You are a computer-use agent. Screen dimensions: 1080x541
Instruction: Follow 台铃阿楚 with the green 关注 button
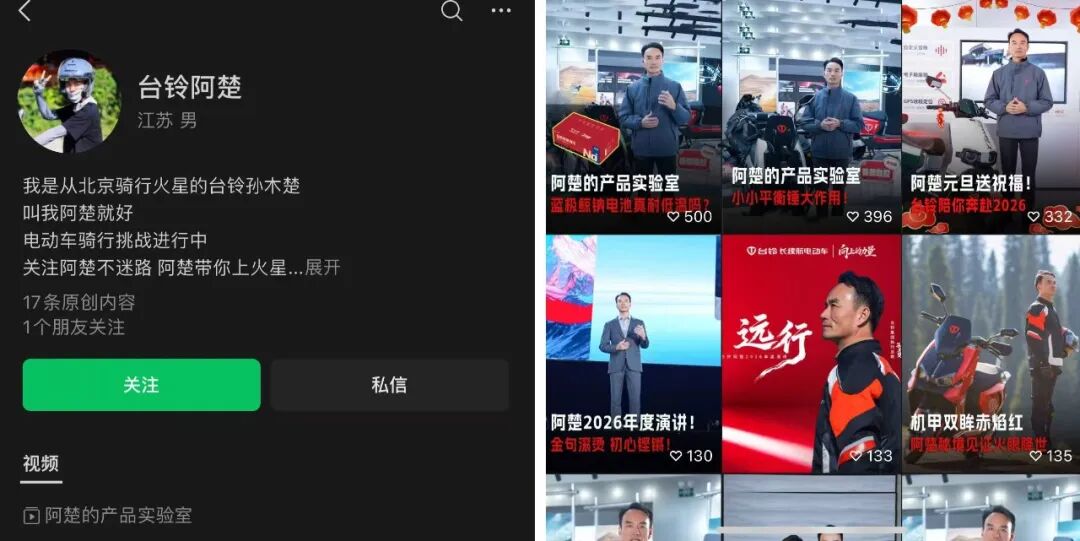141,385
